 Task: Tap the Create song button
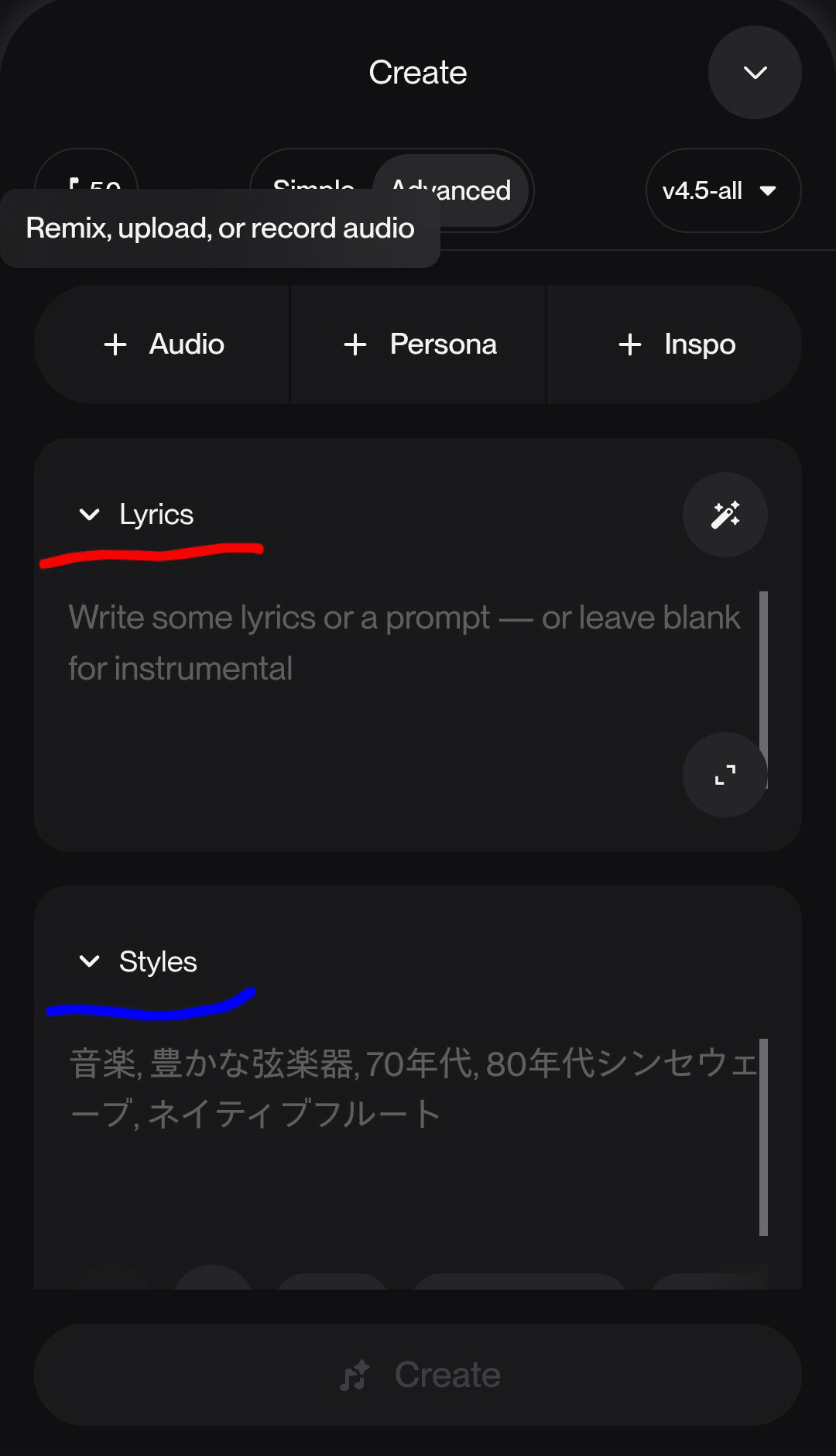pos(418,1375)
